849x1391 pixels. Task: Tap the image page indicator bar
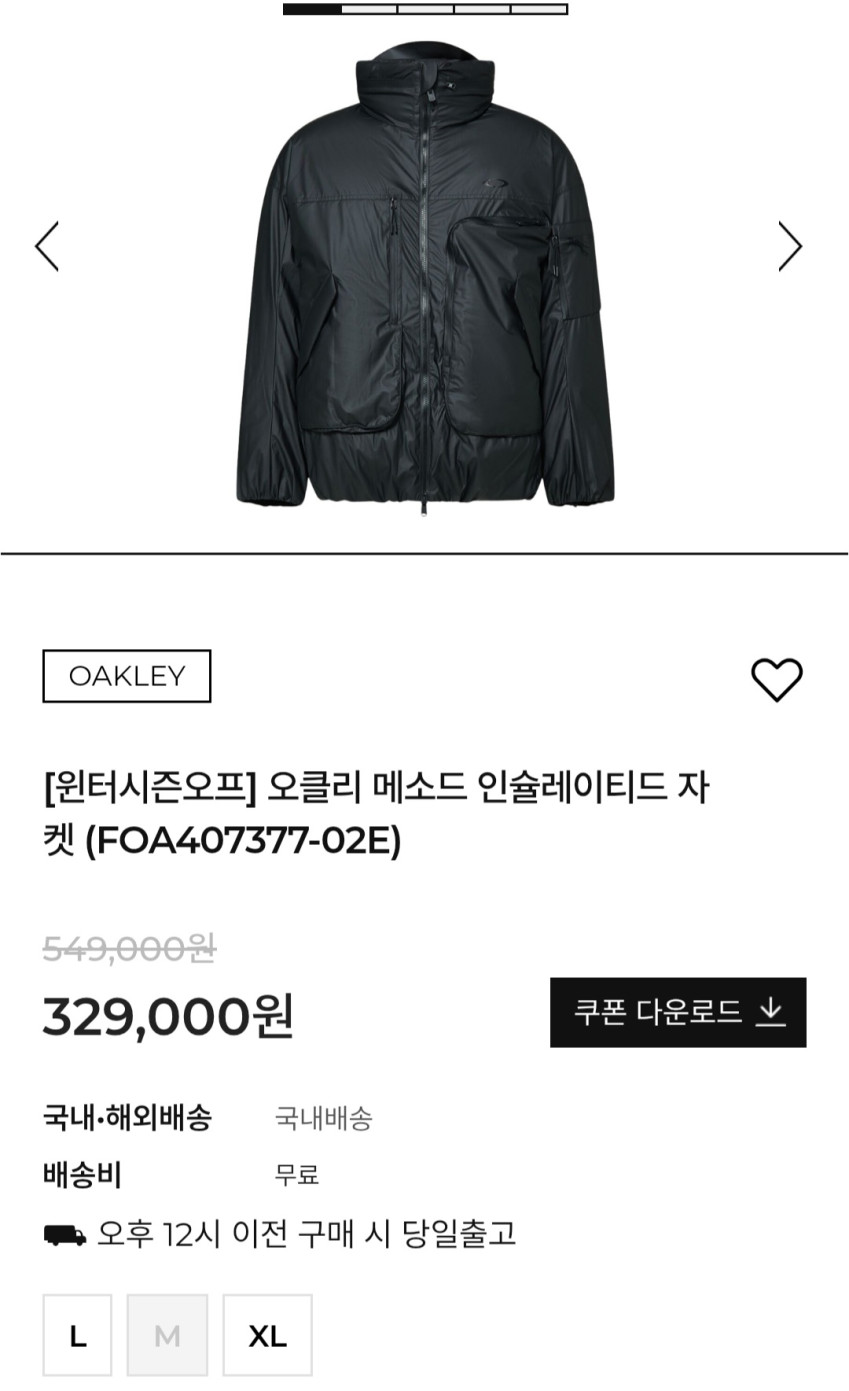[x=425, y=9]
